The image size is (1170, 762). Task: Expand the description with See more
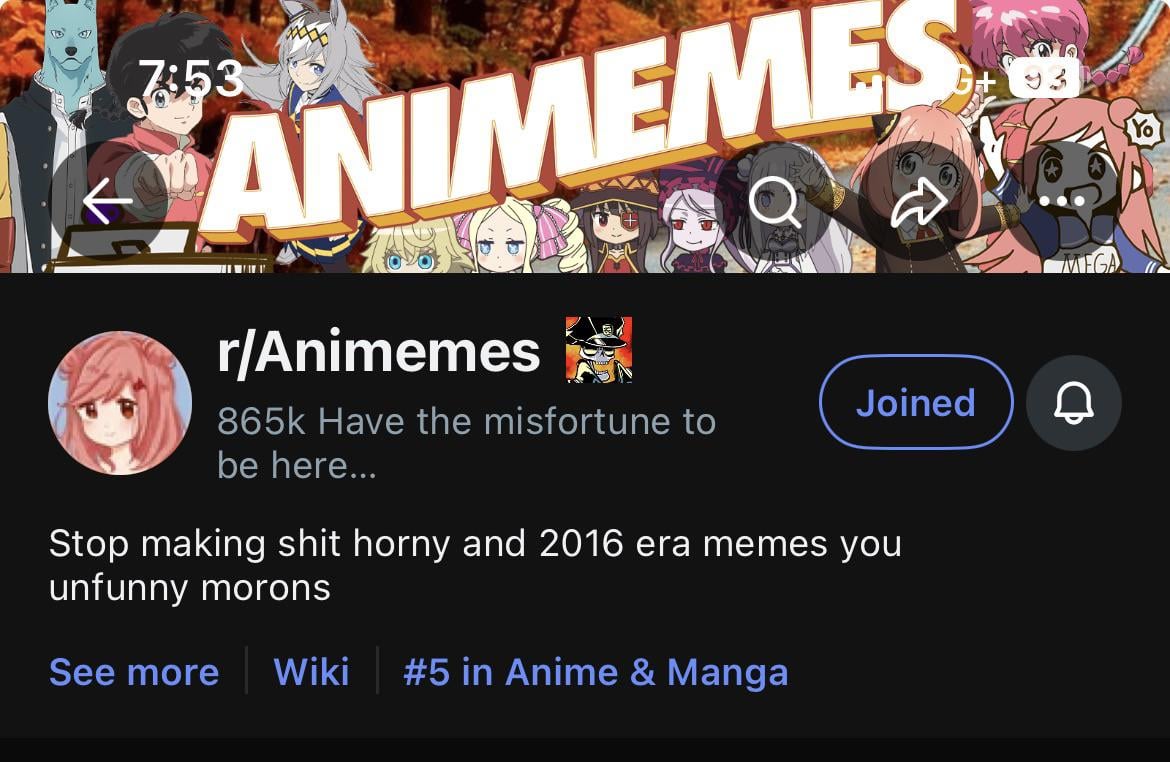point(134,671)
